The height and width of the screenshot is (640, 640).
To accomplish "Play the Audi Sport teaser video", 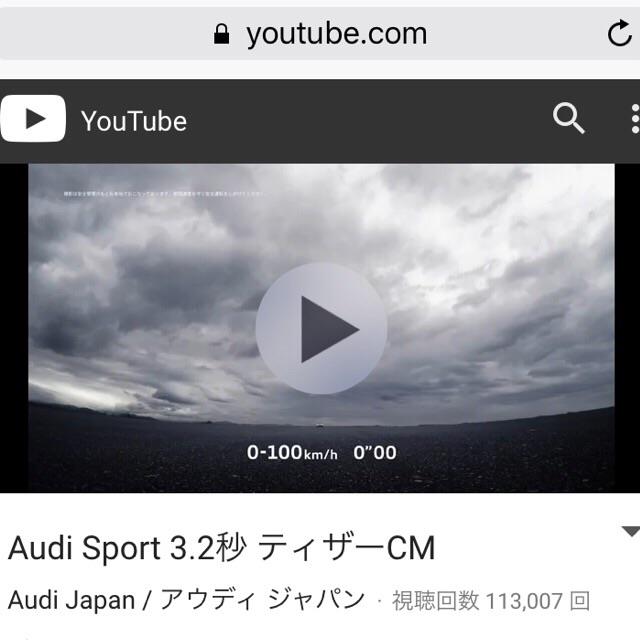I will pos(321,328).
